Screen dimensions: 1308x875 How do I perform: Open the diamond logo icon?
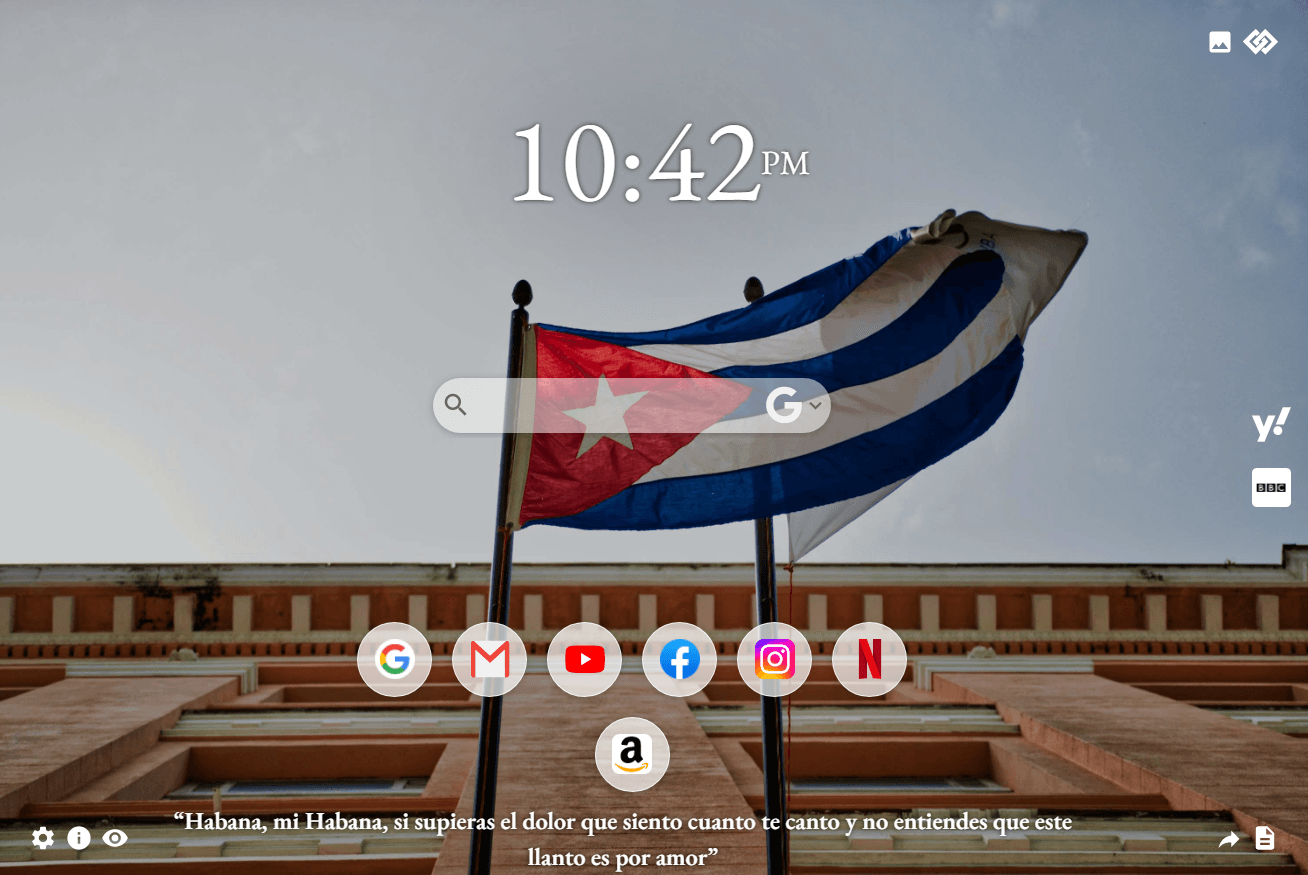pos(1260,42)
